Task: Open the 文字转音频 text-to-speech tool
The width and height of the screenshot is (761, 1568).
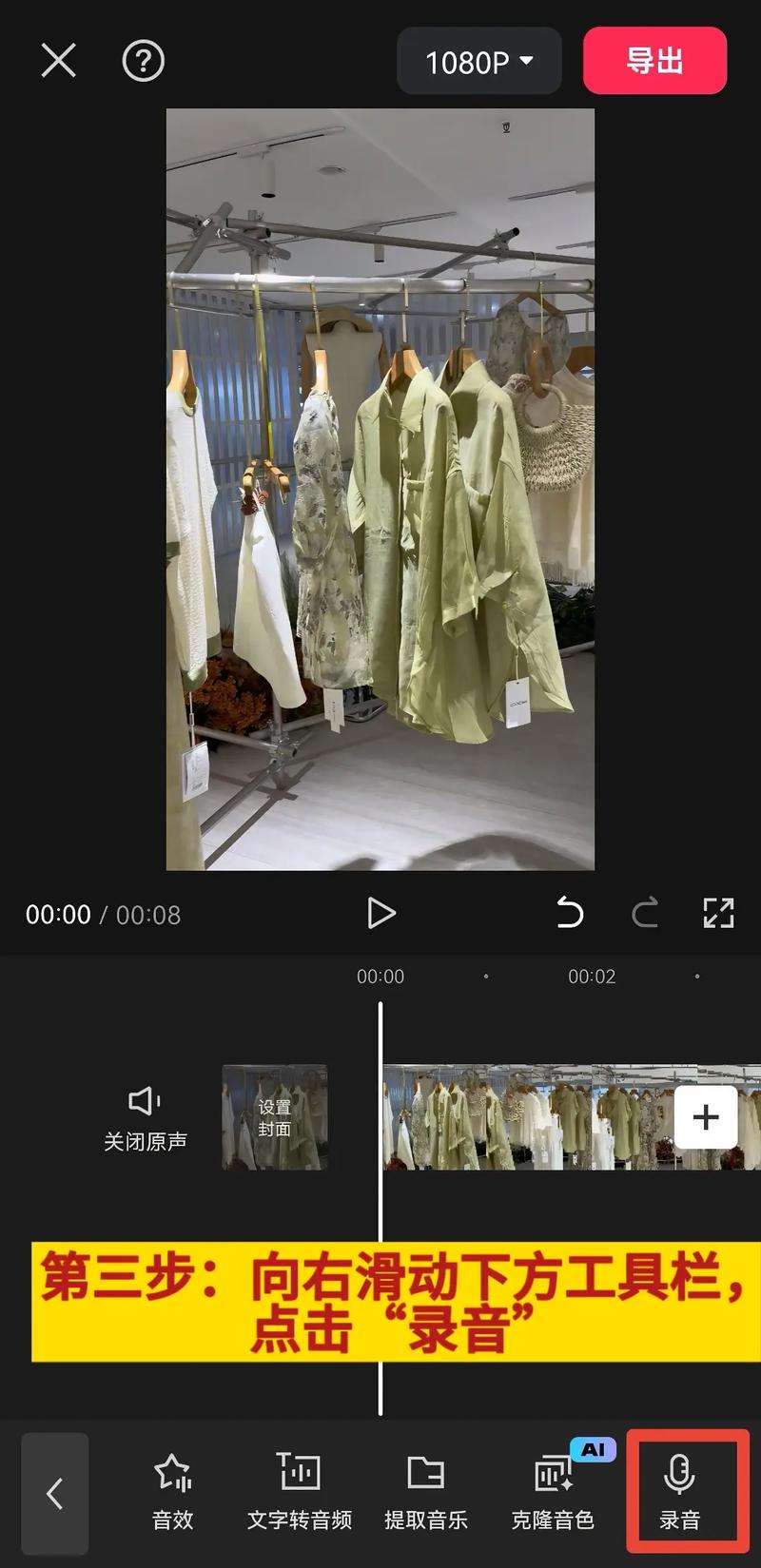Action: [298, 1488]
